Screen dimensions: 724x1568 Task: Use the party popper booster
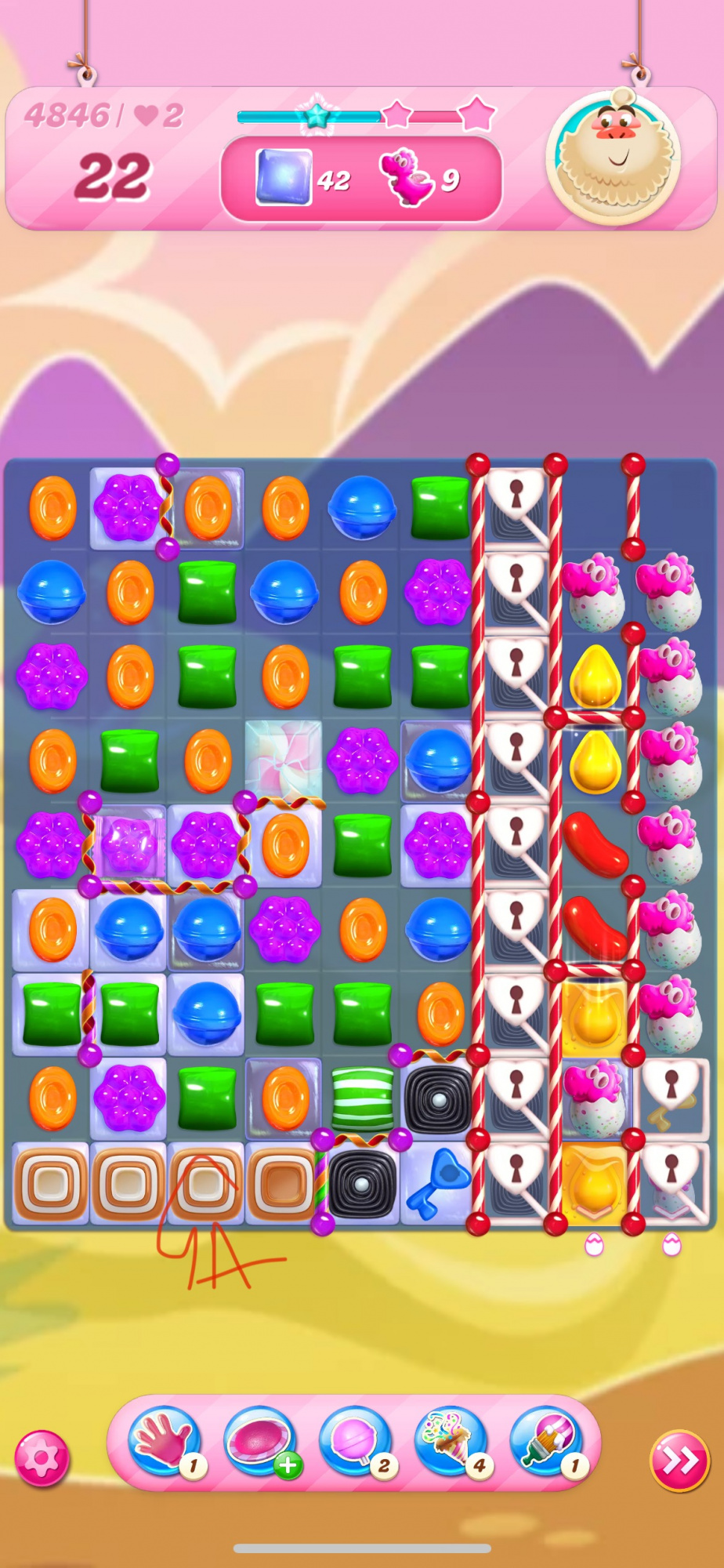pyautogui.click(x=450, y=1441)
